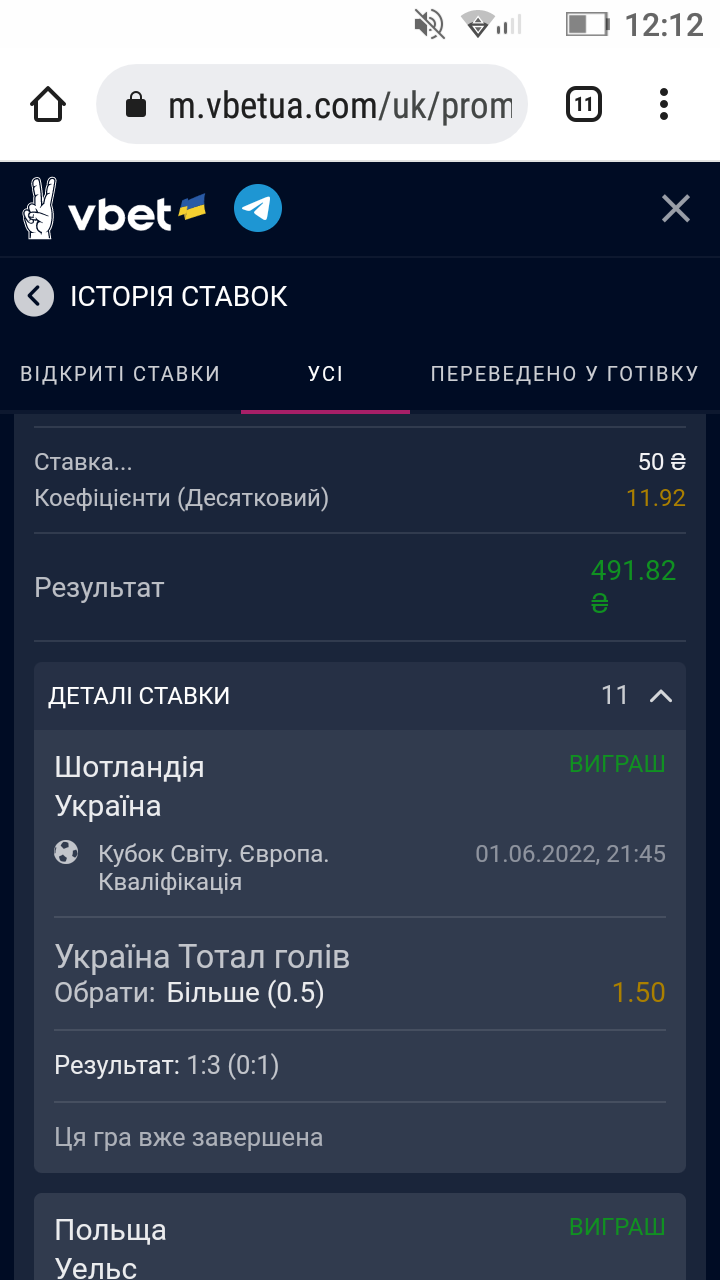Show the Переведено у готівку tab
720x1280 pixels.
pyautogui.click(x=564, y=374)
